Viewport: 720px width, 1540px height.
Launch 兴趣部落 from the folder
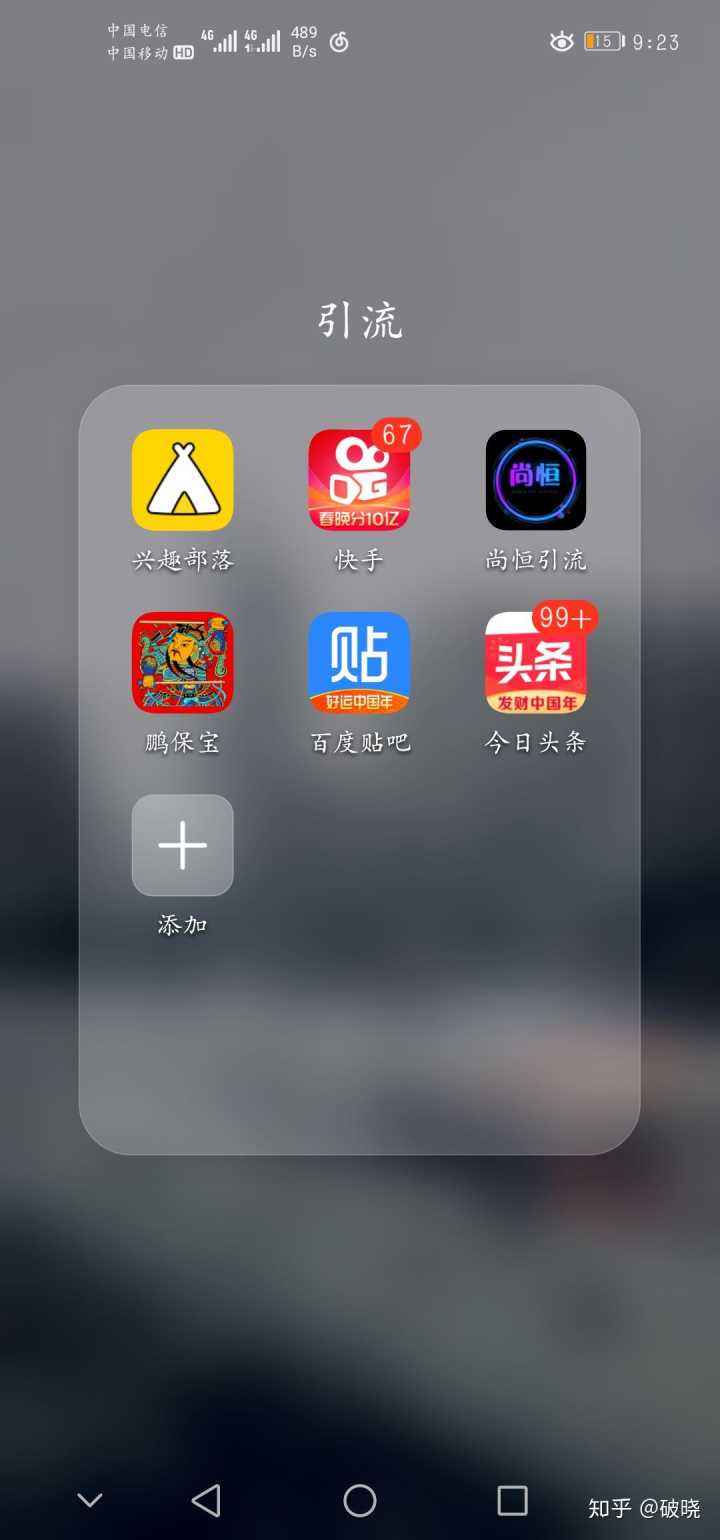coord(182,480)
